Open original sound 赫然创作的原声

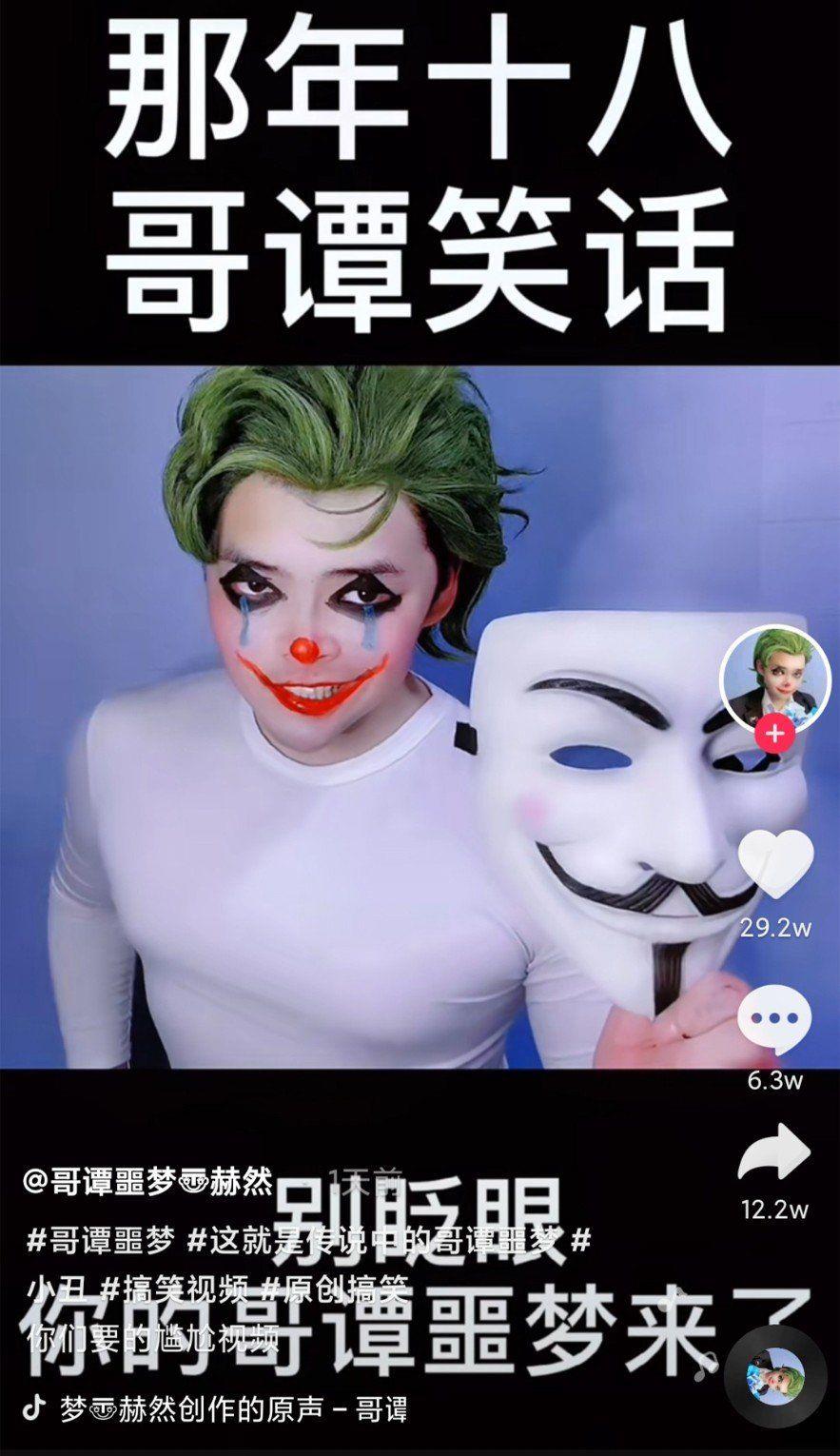234,1408
